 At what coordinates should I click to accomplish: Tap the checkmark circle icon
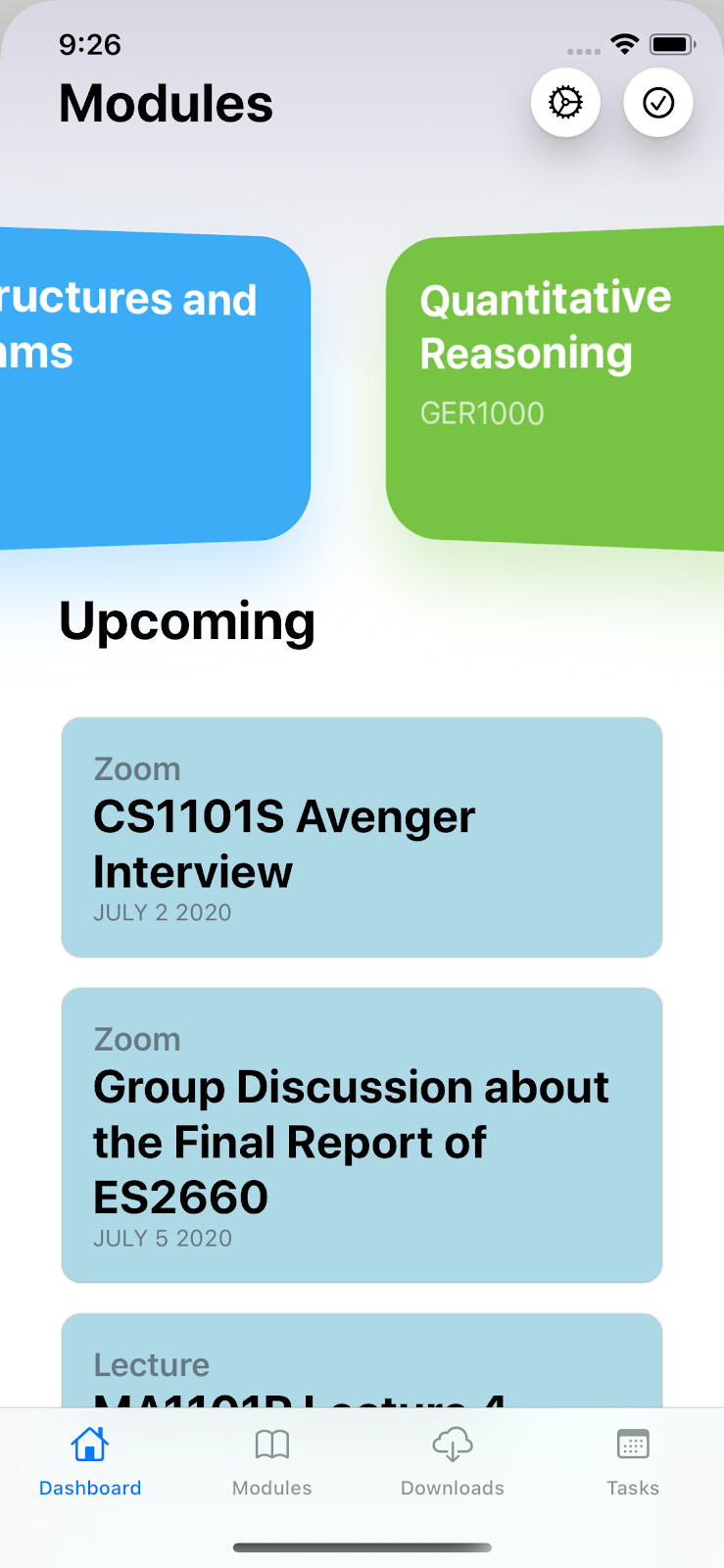click(x=658, y=103)
